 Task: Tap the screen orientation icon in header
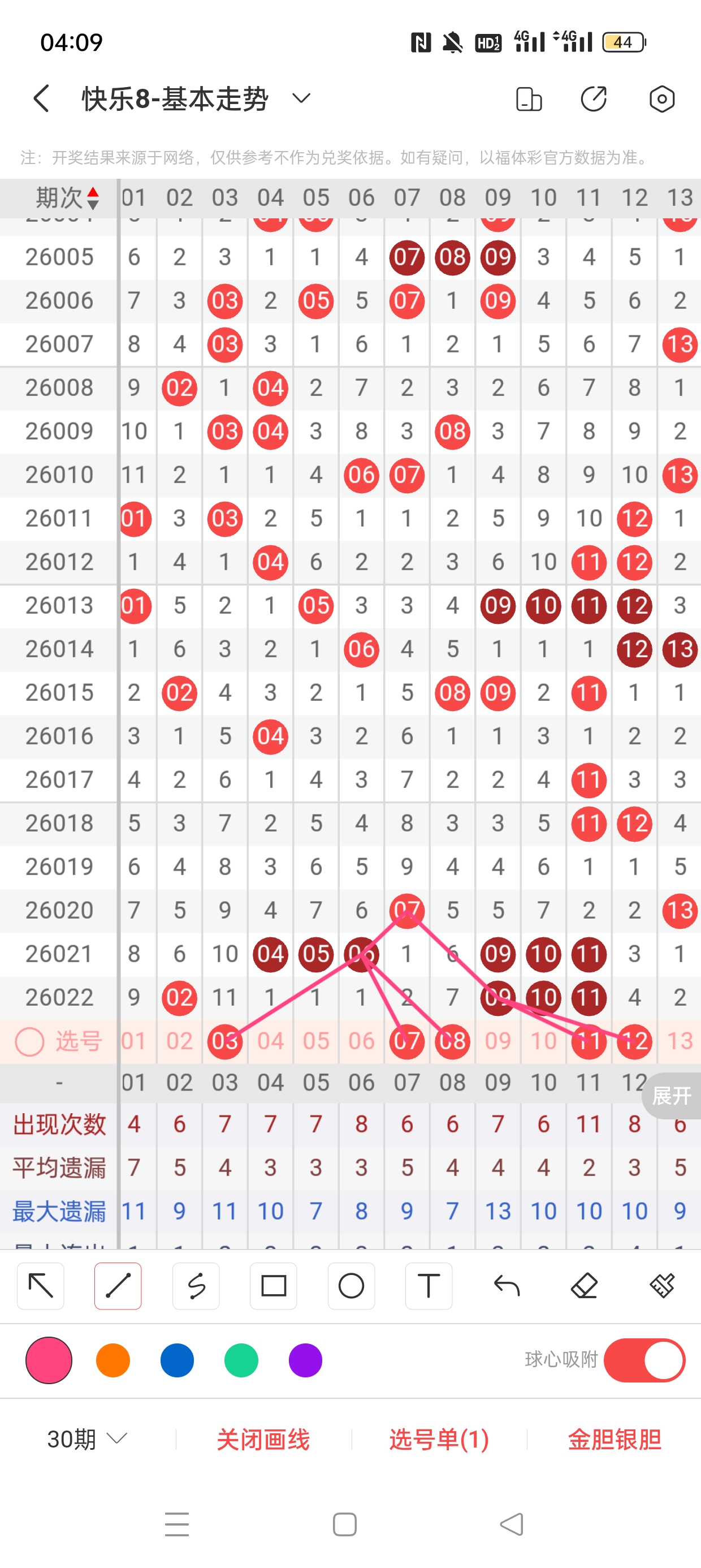pos(528,98)
